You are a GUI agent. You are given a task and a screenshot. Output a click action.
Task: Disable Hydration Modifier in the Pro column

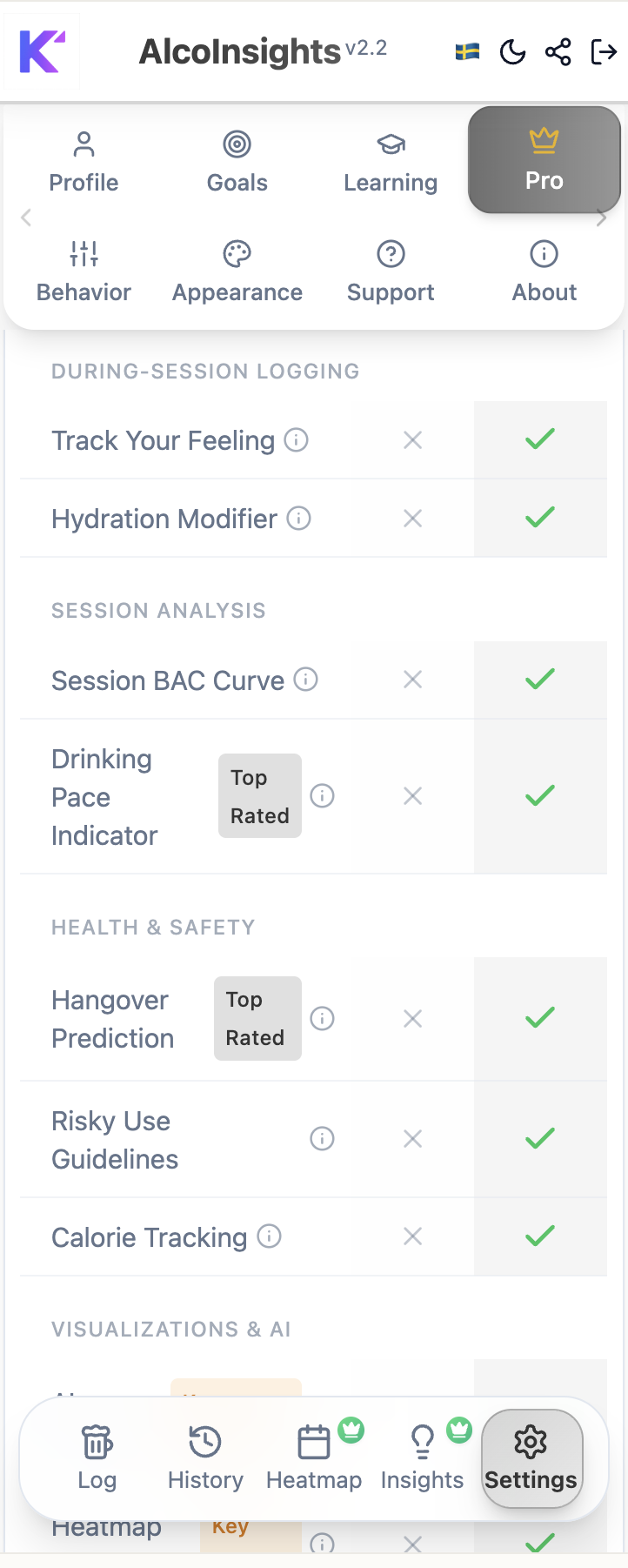[x=539, y=518]
